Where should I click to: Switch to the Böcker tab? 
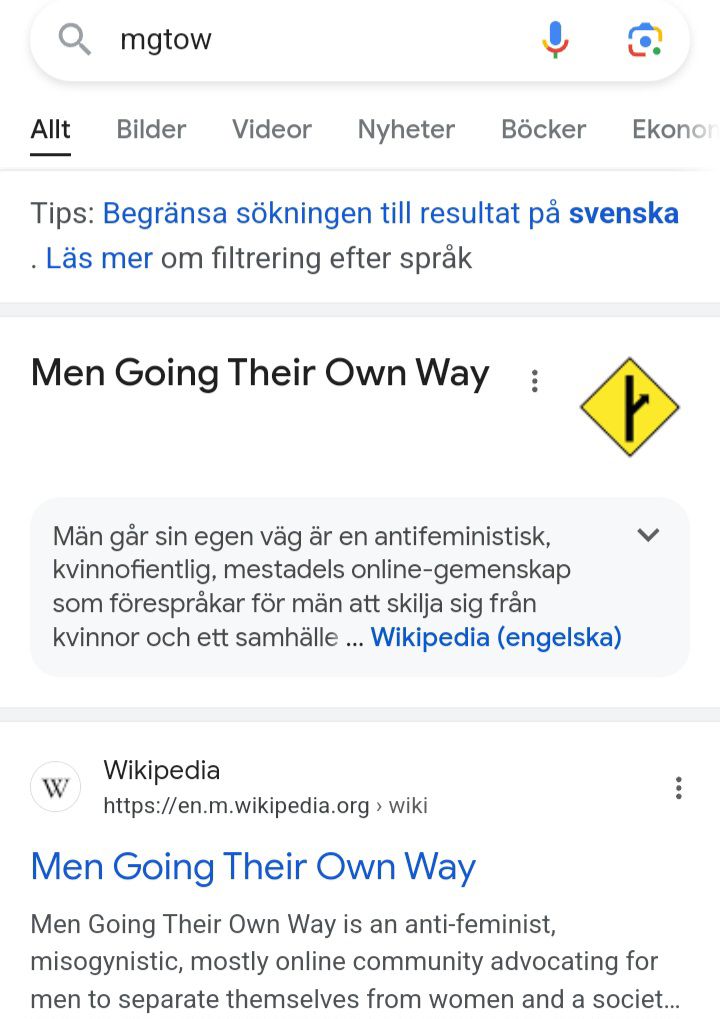tap(543, 129)
